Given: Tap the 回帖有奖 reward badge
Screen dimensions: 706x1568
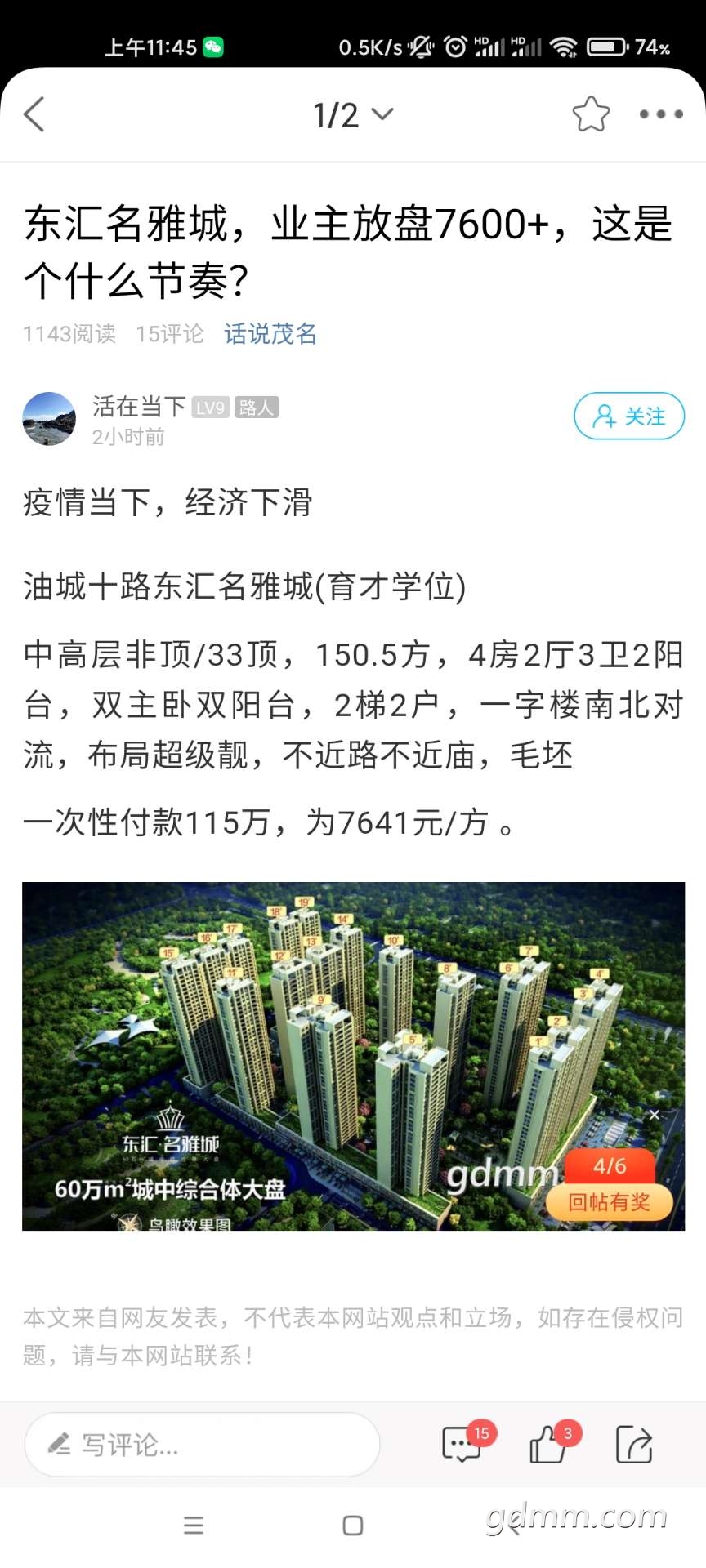Looking at the screenshot, I should [610, 1201].
